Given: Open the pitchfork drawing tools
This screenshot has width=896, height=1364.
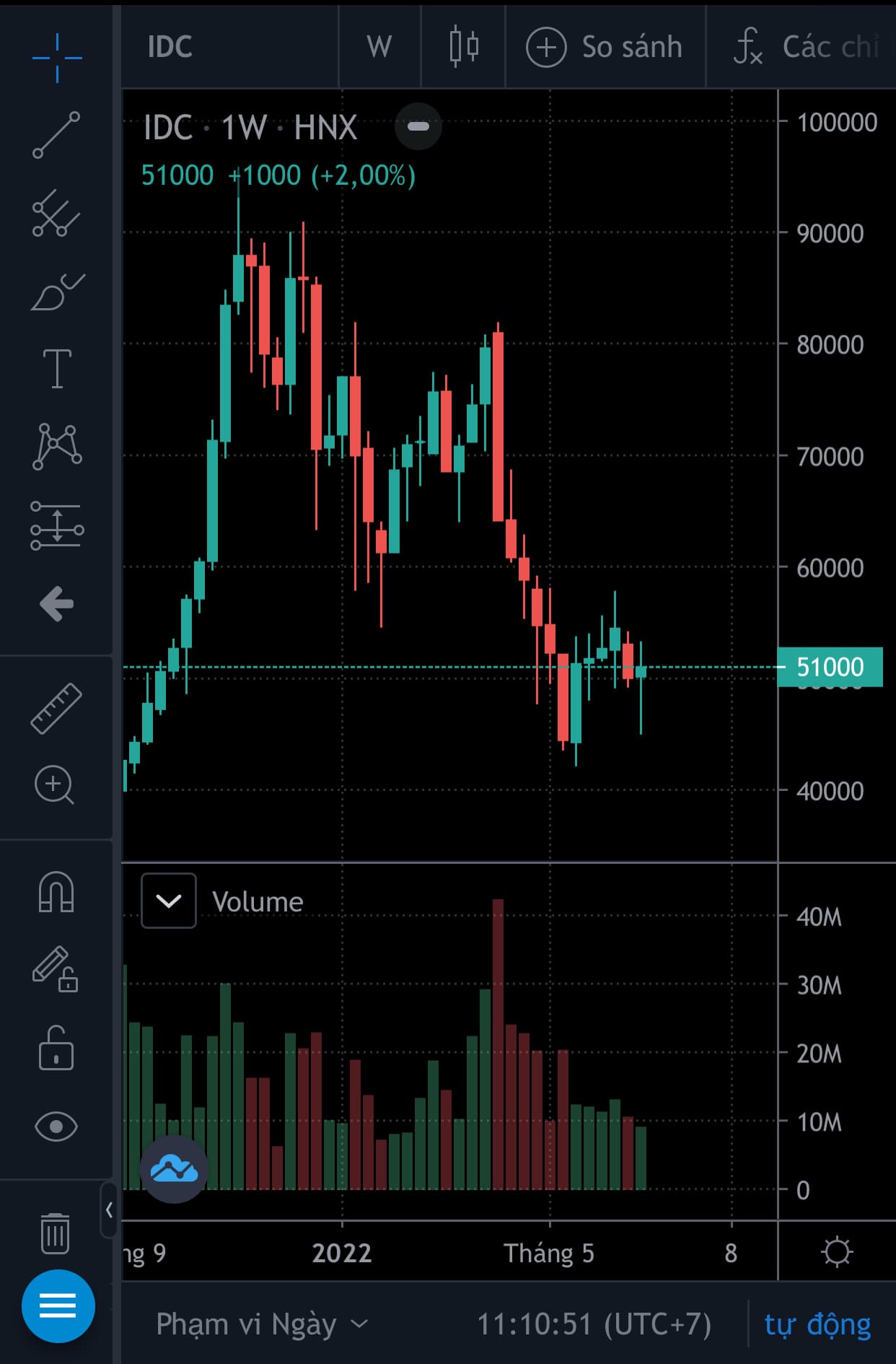Looking at the screenshot, I should tap(56, 214).
